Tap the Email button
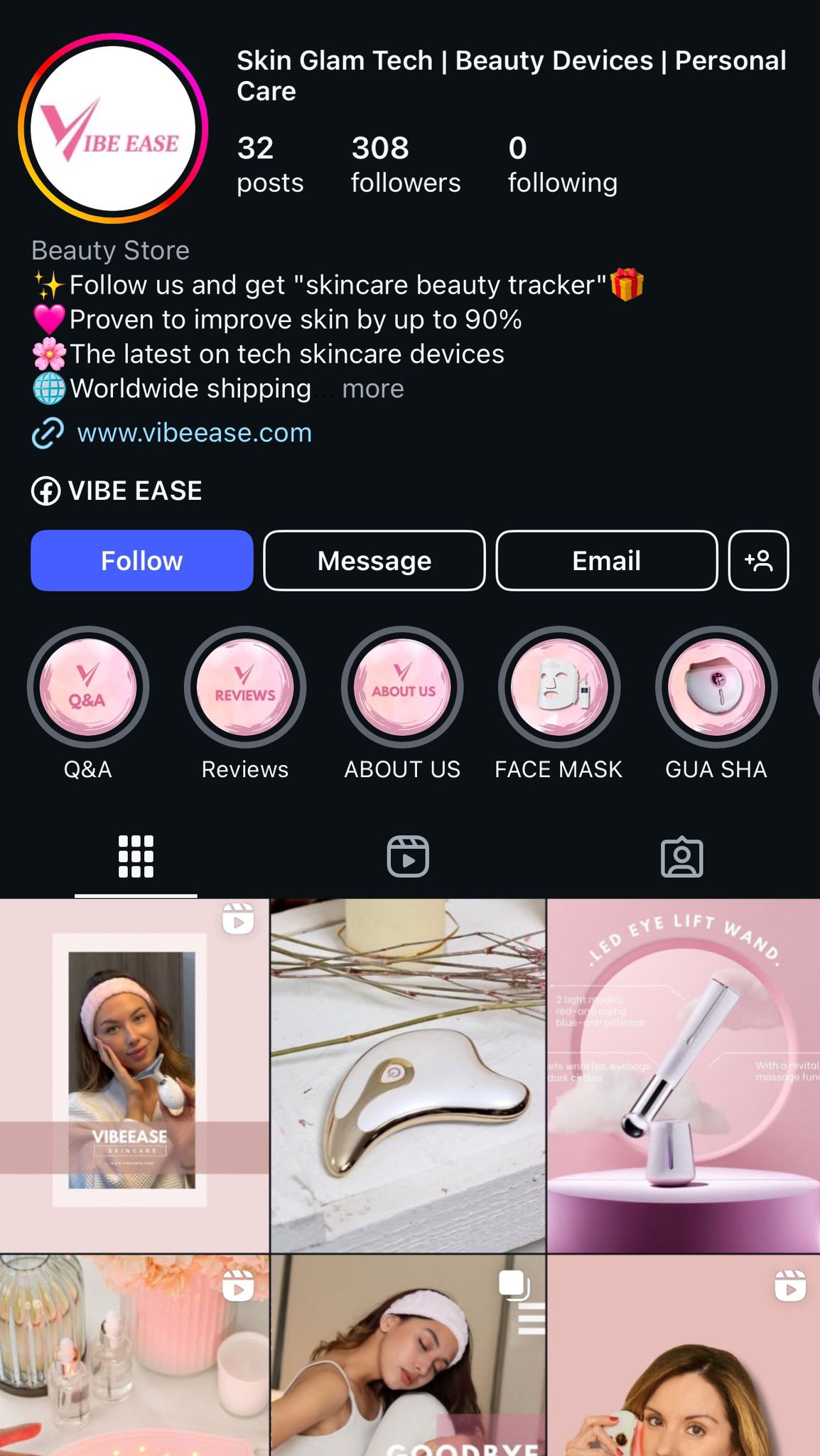This screenshot has width=820, height=1456. pyautogui.click(x=607, y=560)
